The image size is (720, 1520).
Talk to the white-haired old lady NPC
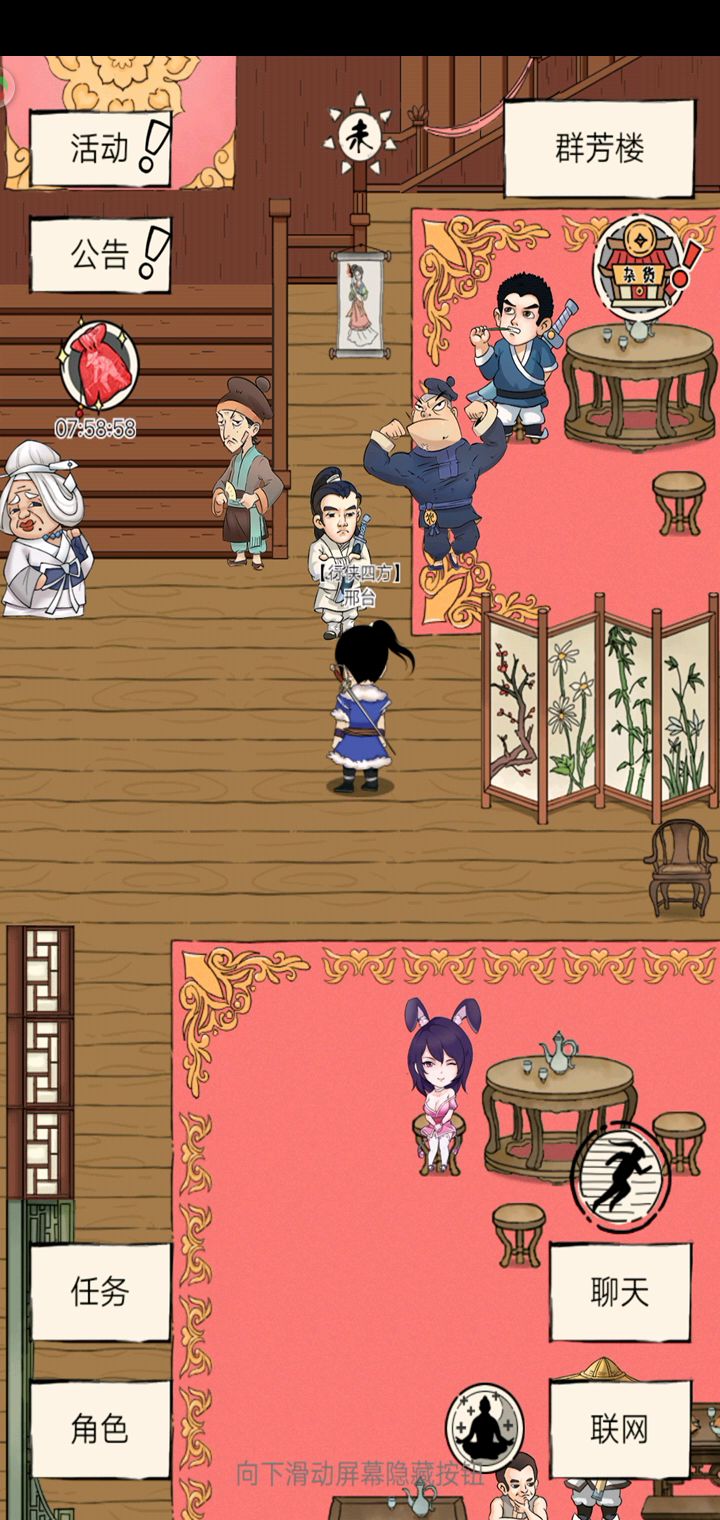pyautogui.click(x=44, y=528)
